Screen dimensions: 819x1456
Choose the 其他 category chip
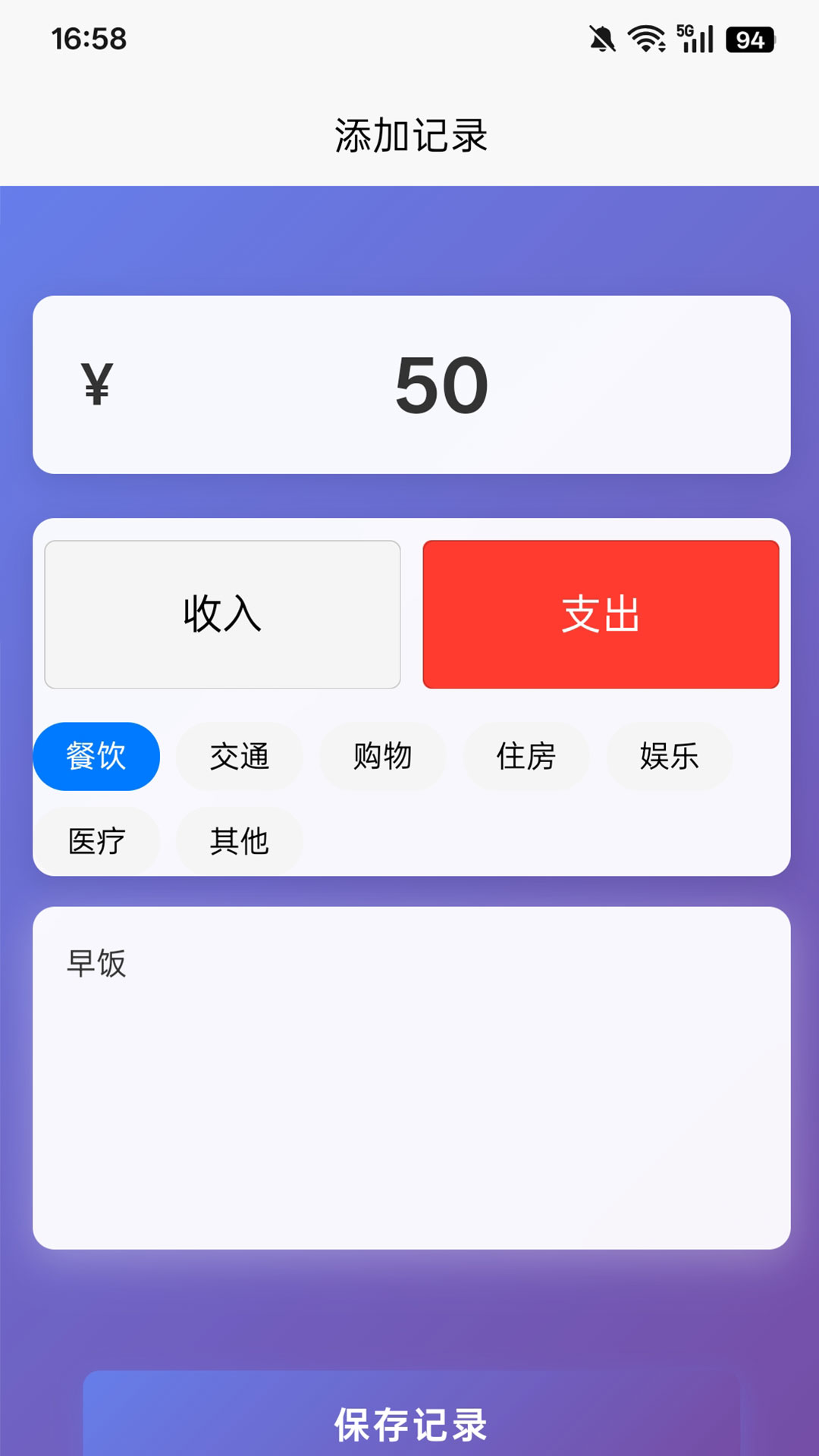coord(239,839)
